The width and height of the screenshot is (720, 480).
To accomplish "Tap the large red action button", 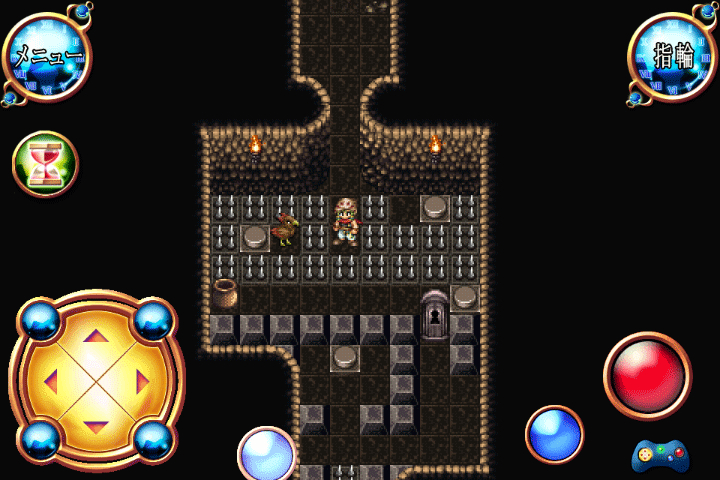I will [x=647, y=376].
